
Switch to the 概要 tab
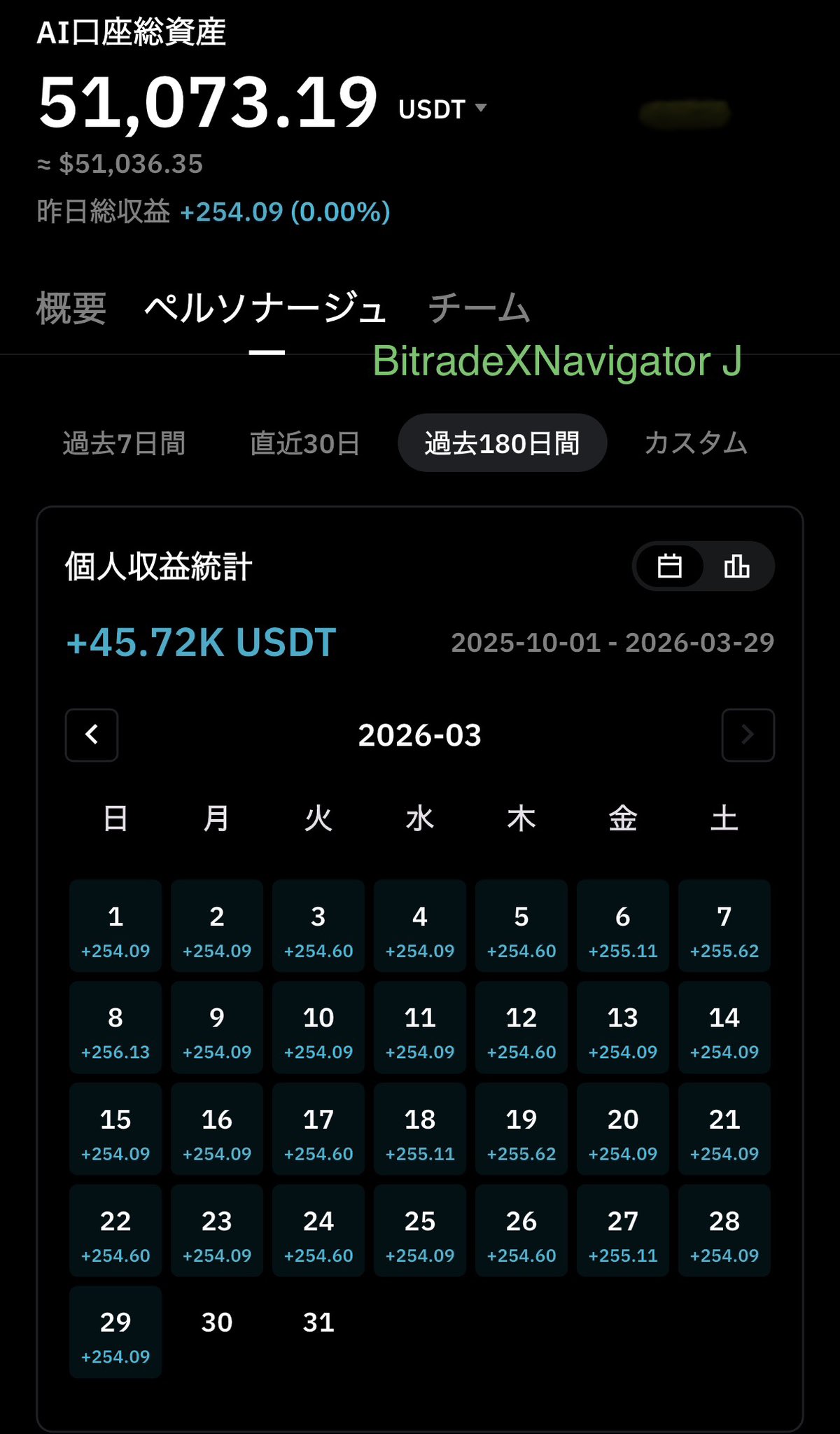[71, 308]
